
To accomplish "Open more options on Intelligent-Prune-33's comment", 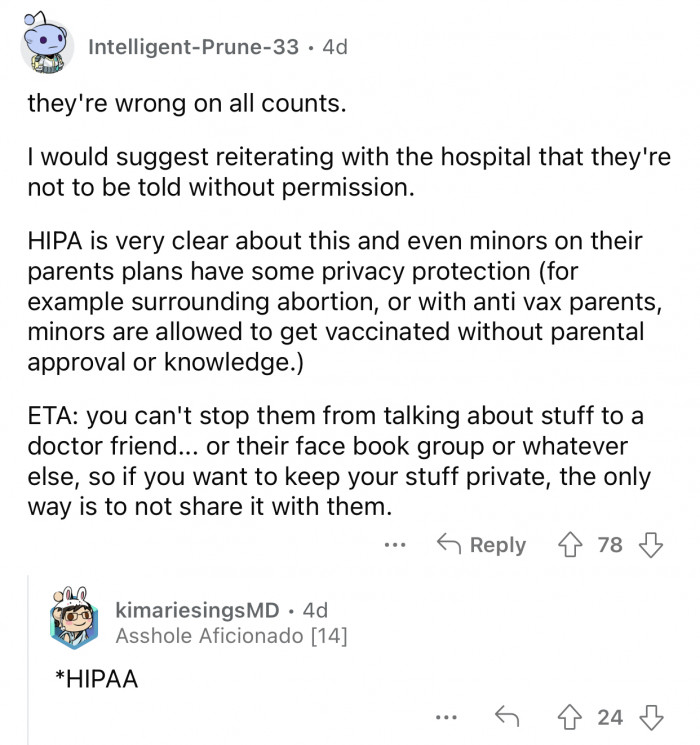I will click(x=395, y=545).
